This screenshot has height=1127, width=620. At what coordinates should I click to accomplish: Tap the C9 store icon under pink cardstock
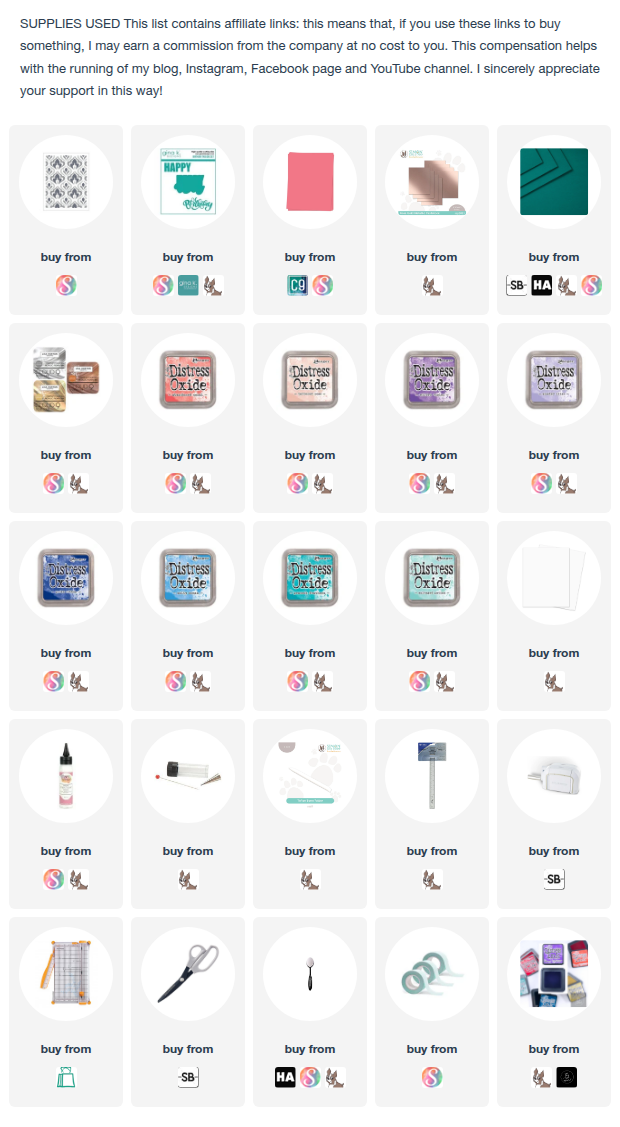[x=296, y=285]
